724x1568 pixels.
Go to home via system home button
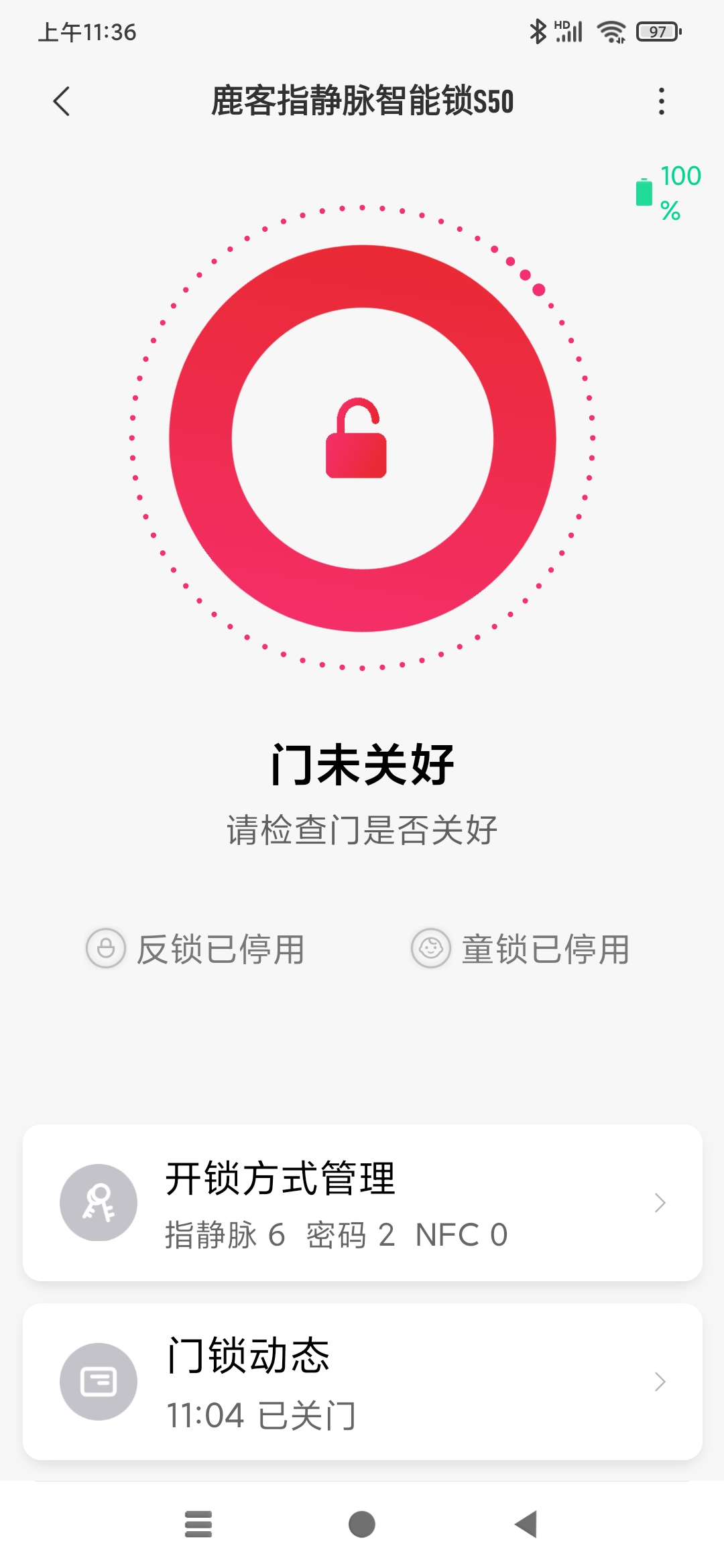pyautogui.click(x=362, y=1524)
